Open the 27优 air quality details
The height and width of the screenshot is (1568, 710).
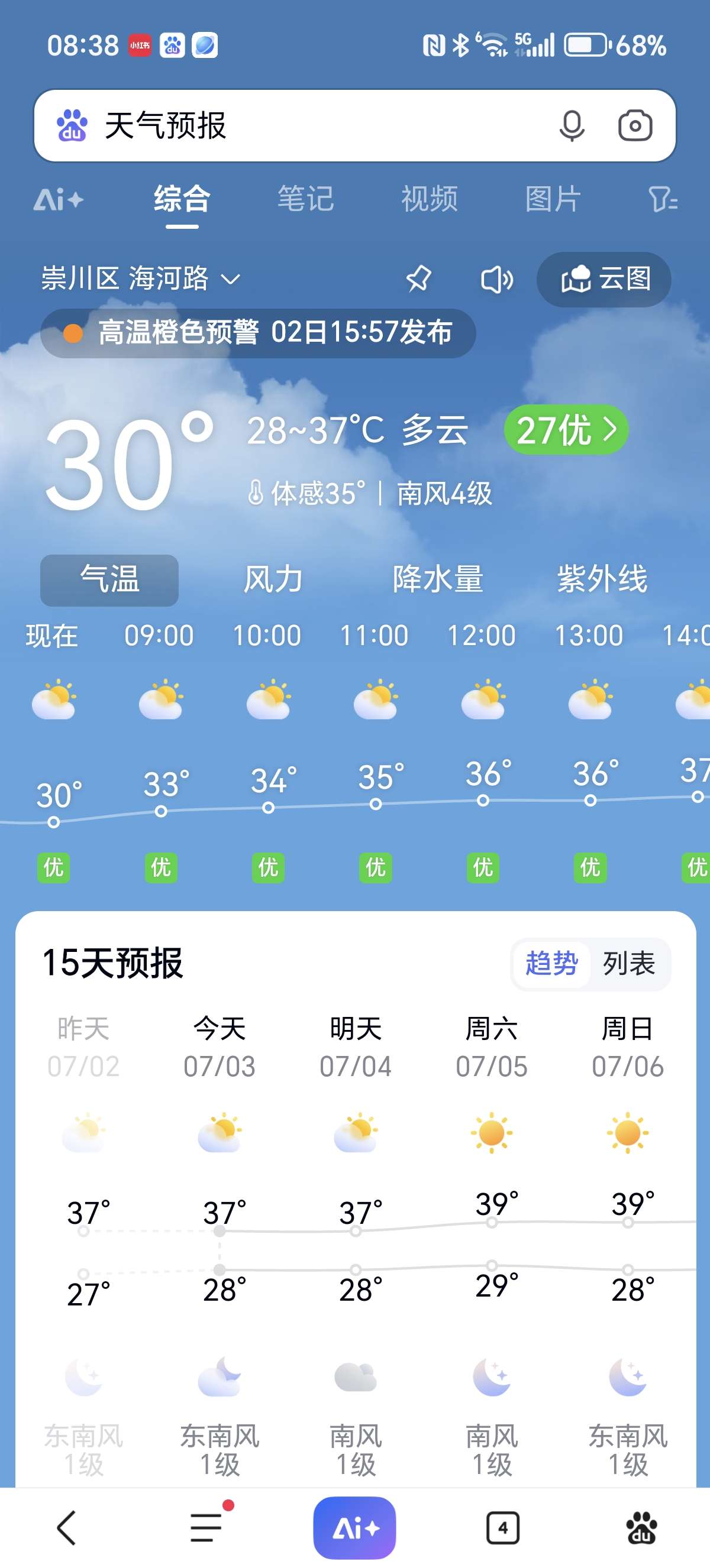pyautogui.click(x=565, y=430)
